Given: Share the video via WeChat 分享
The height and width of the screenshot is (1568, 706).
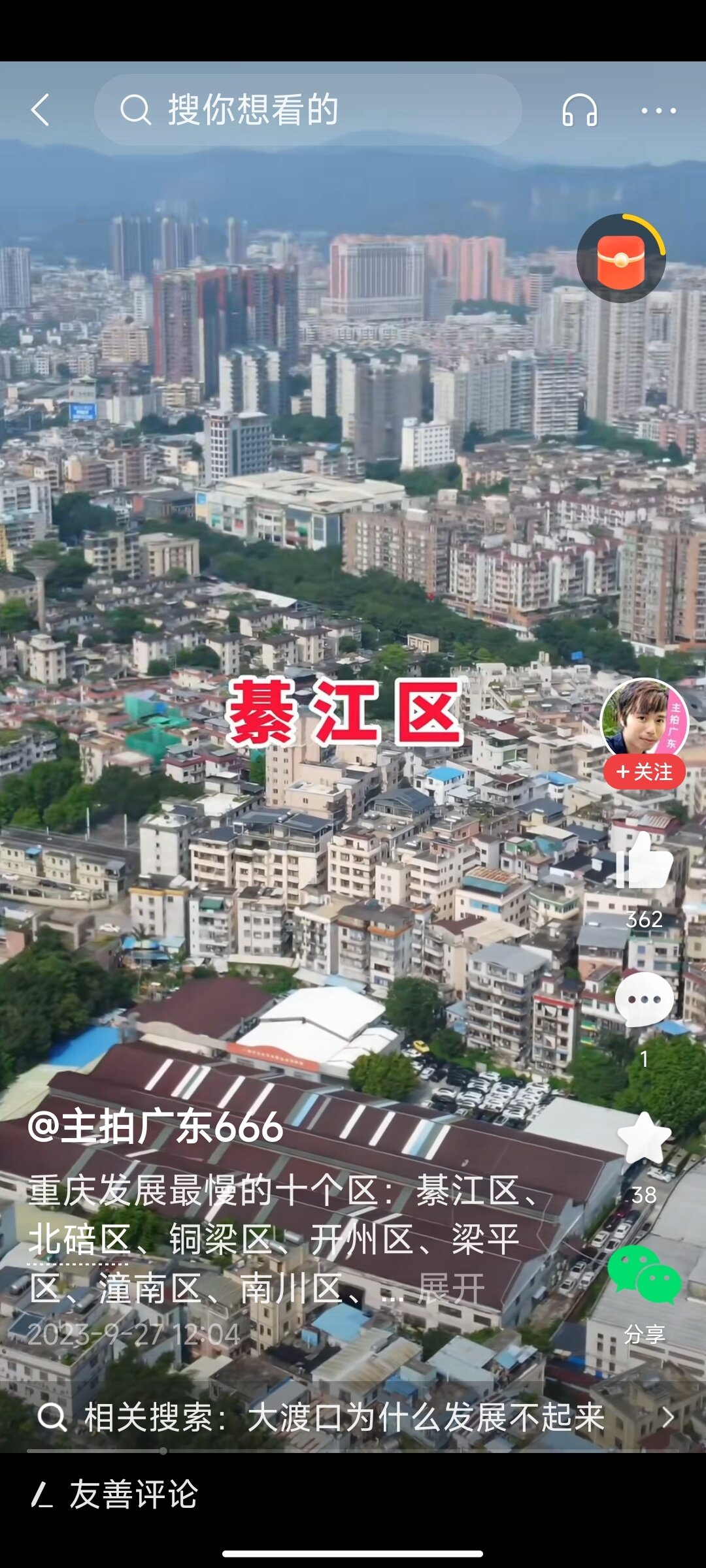Looking at the screenshot, I should (644, 1275).
